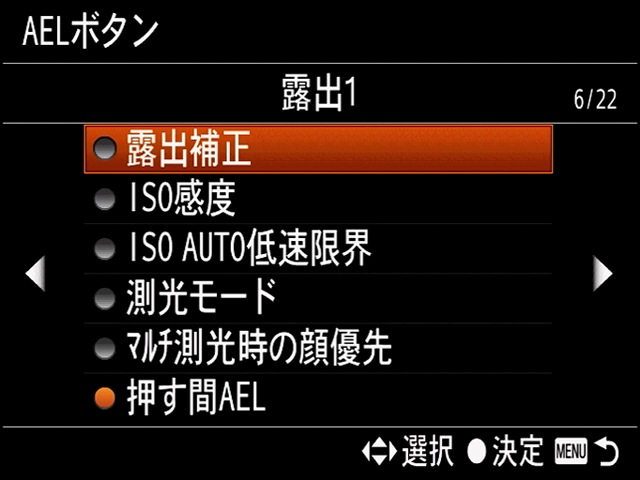Choose the 押す間AEL option

pyautogui.click(x=318, y=398)
